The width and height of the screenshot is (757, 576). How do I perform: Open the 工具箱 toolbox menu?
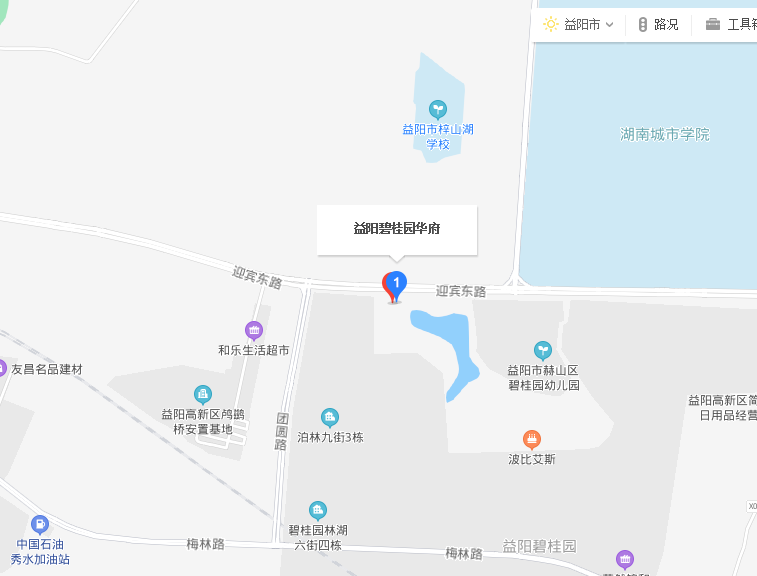pos(731,25)
